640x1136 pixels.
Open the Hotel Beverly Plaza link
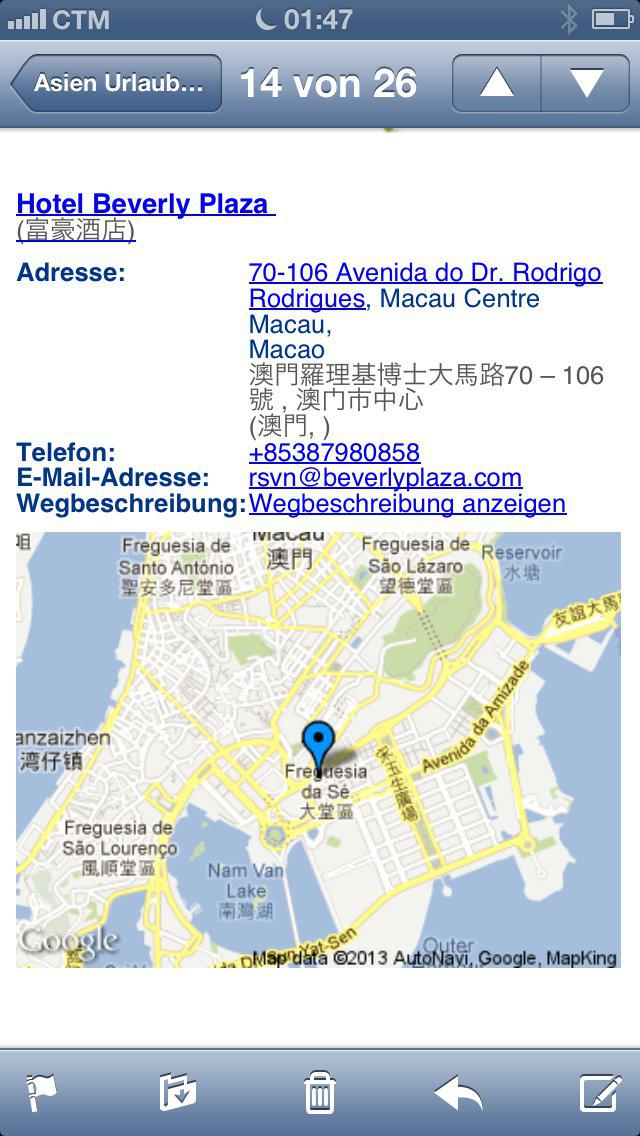click(146, 204)
